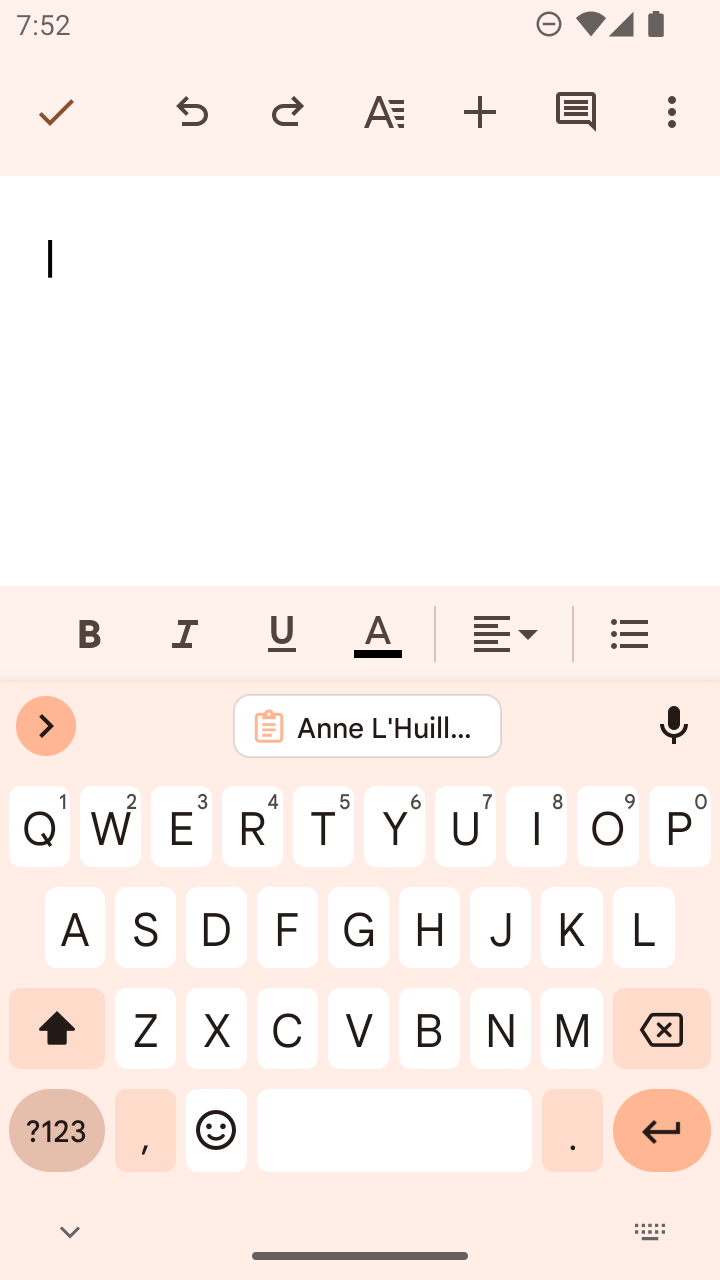Image resolution: width=720 pixels, height=1280 pixels.
Task: Add a comment
Action: pos(576,112)
